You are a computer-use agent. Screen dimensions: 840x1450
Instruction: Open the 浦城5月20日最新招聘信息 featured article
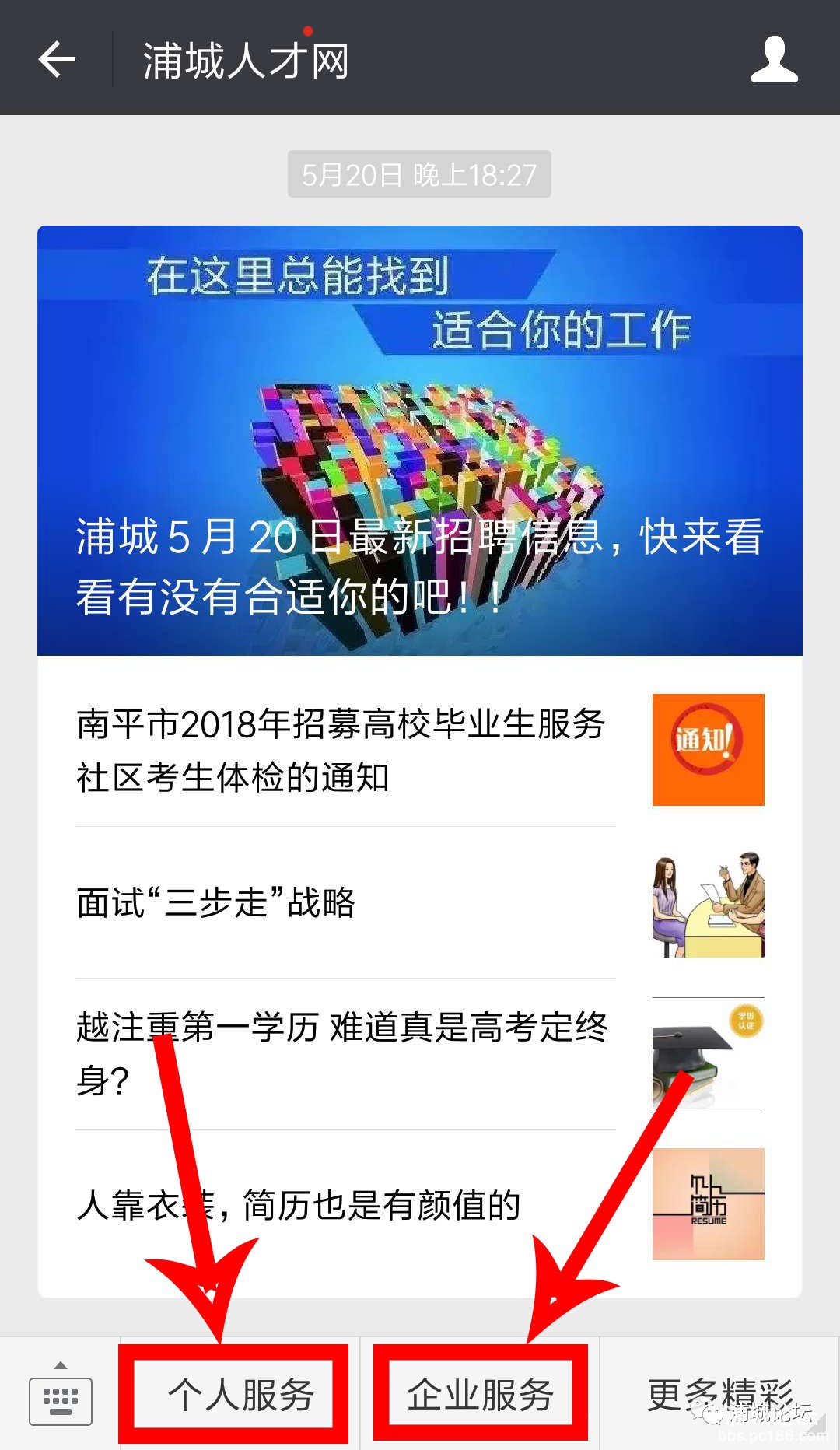coord(419,440)
